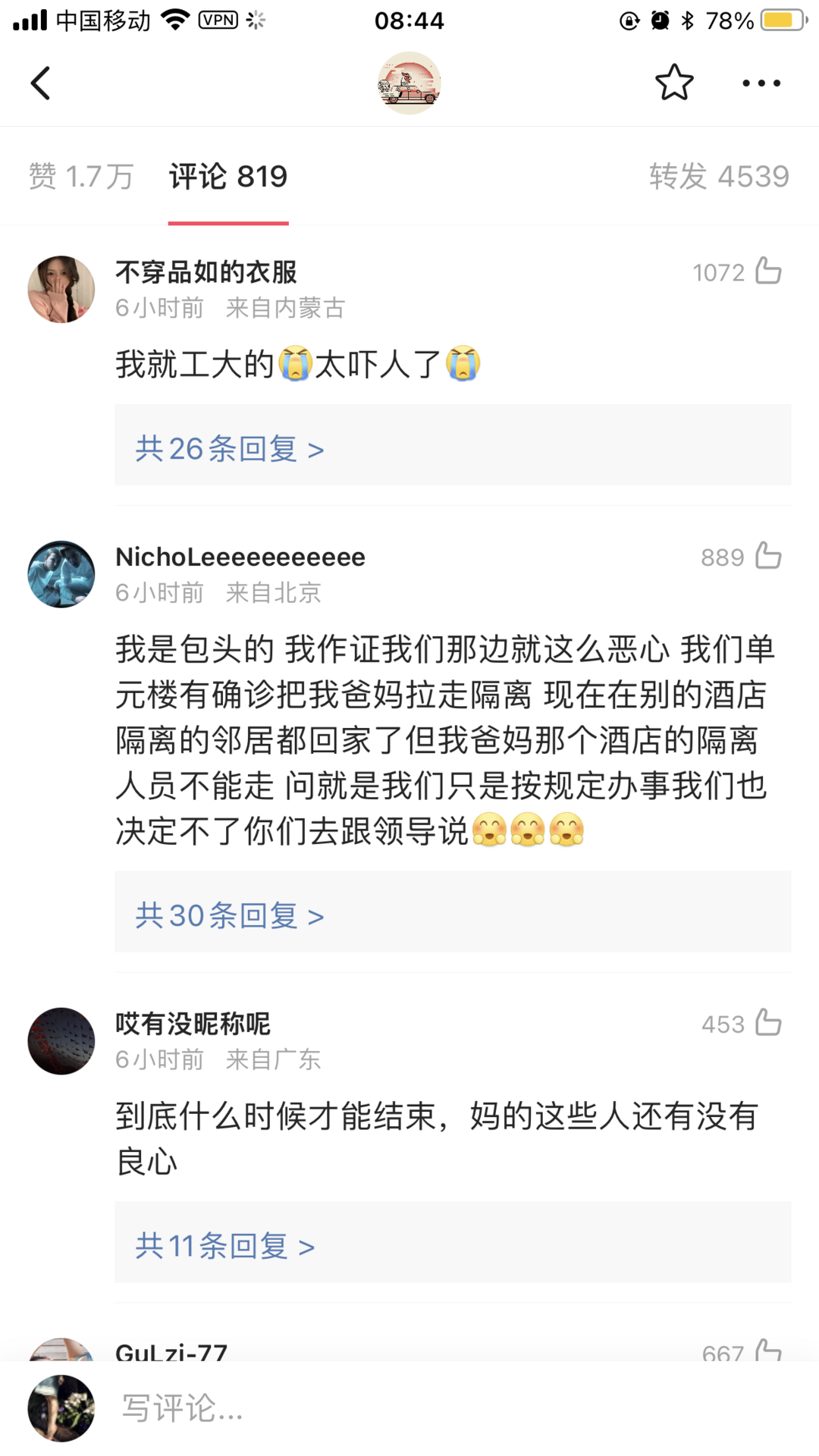Open the post author's avatar at top
Screen dimensions: 819x1456
pos(409,83)
